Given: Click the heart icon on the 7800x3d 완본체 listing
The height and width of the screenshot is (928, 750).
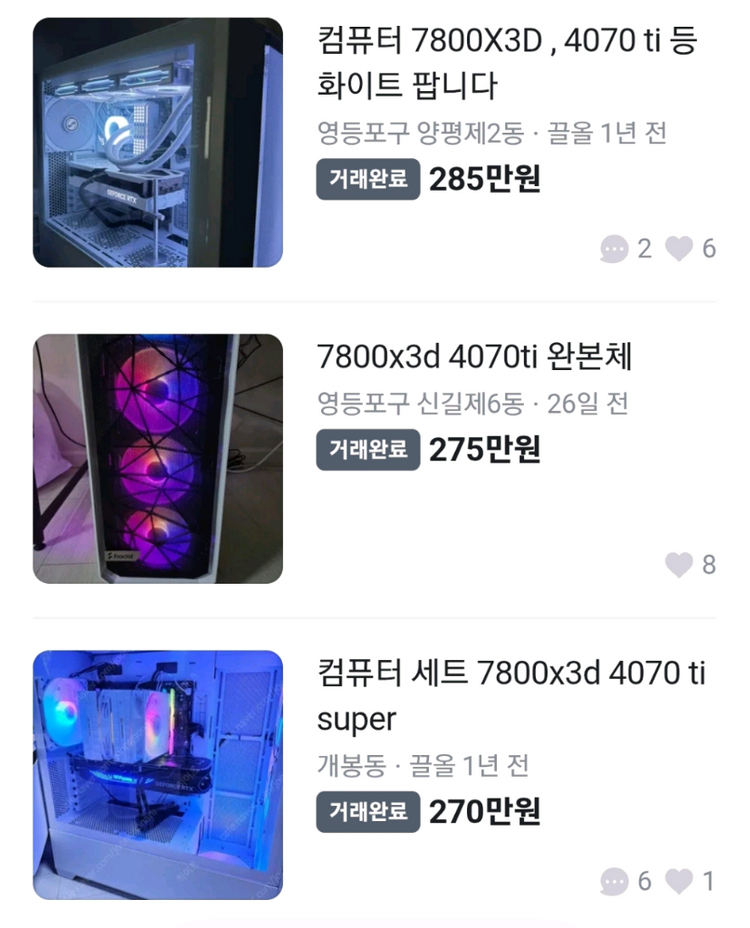Looking at the screenshot, I should point(679,565).
